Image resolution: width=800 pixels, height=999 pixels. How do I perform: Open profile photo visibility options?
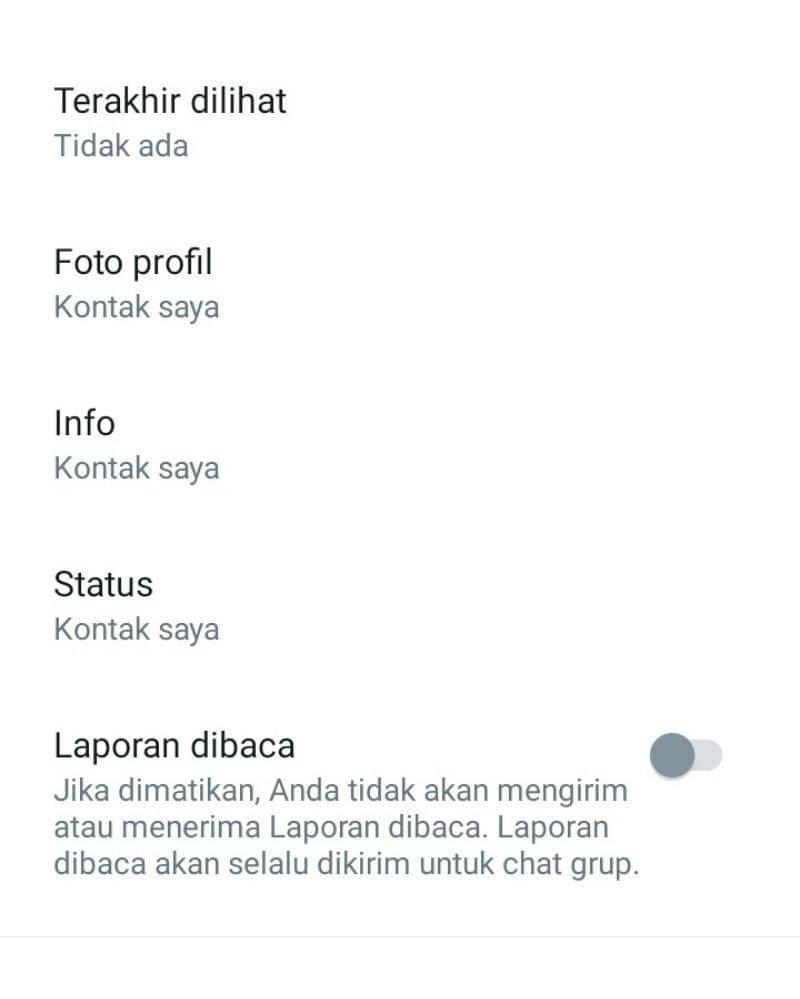(x=133, y=262)
